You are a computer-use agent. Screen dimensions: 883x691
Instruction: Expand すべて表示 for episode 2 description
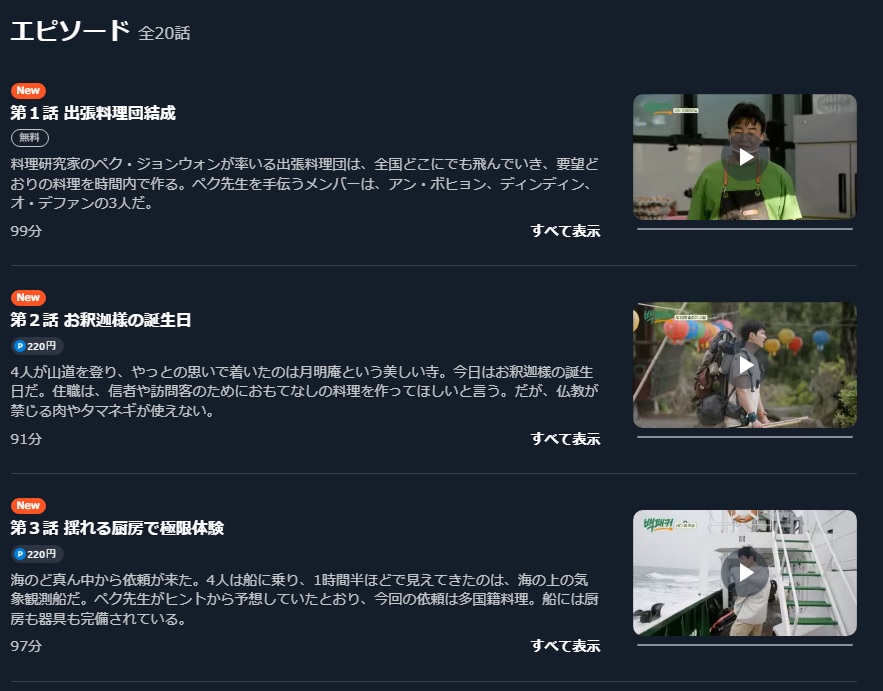tap(565, 439)
